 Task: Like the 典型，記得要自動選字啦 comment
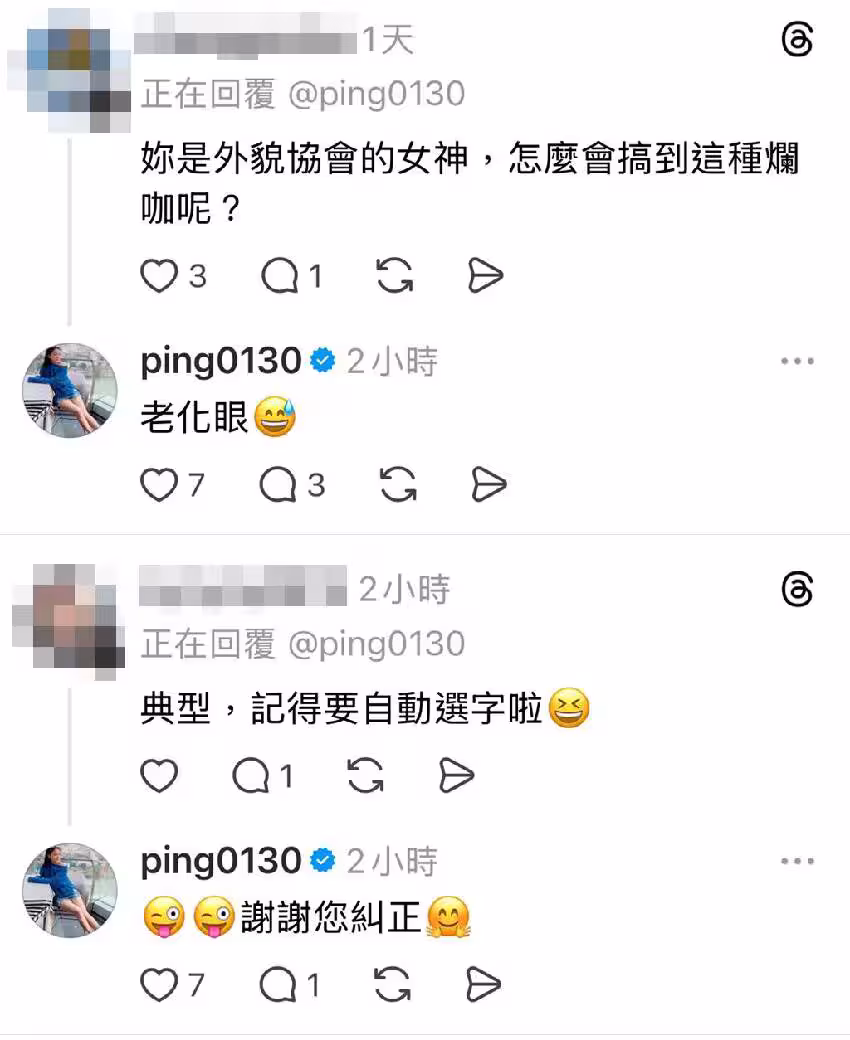coord(159,776)
